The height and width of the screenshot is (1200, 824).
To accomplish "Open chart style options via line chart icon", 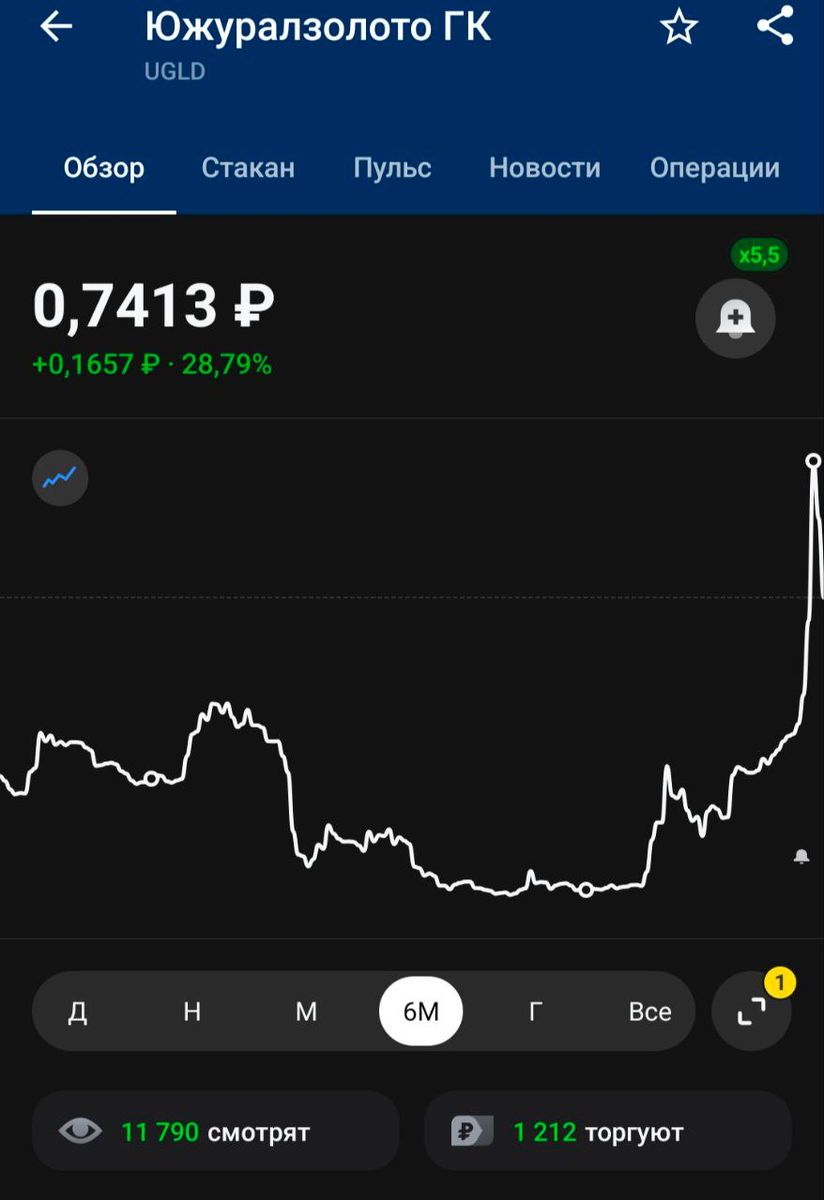I will pos(60,478).
